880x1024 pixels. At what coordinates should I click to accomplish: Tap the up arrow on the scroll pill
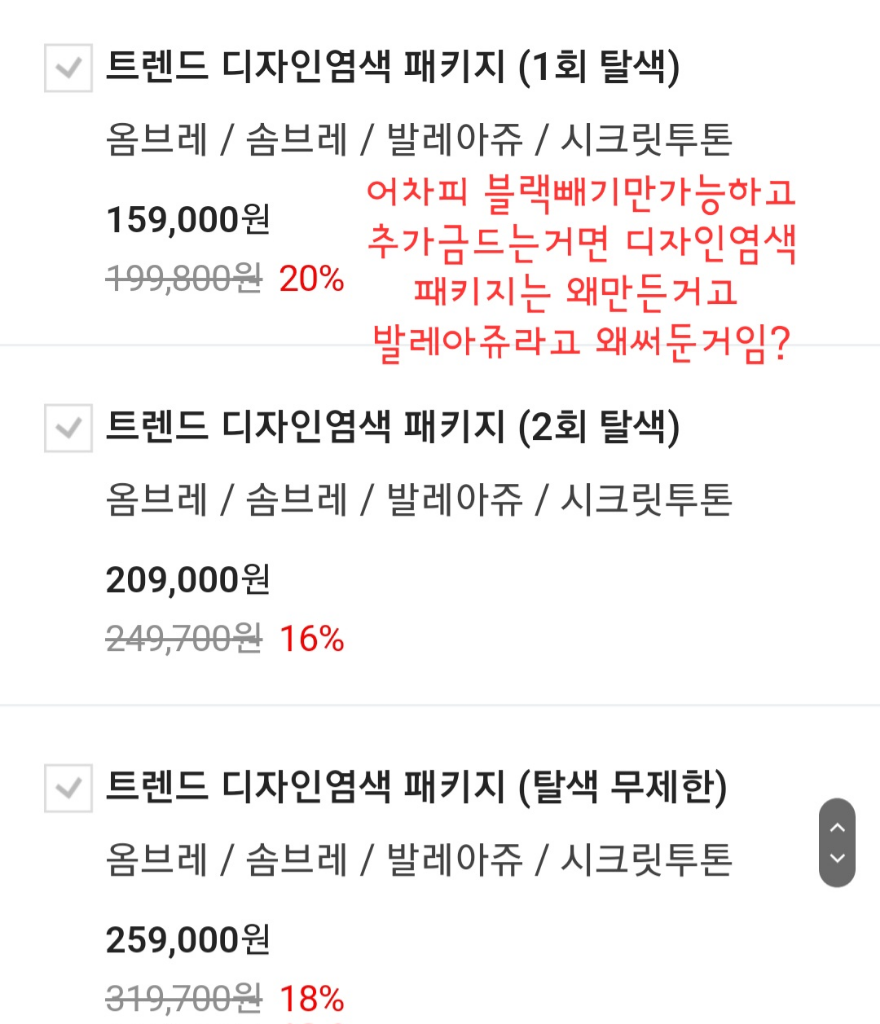pos(837,827)
